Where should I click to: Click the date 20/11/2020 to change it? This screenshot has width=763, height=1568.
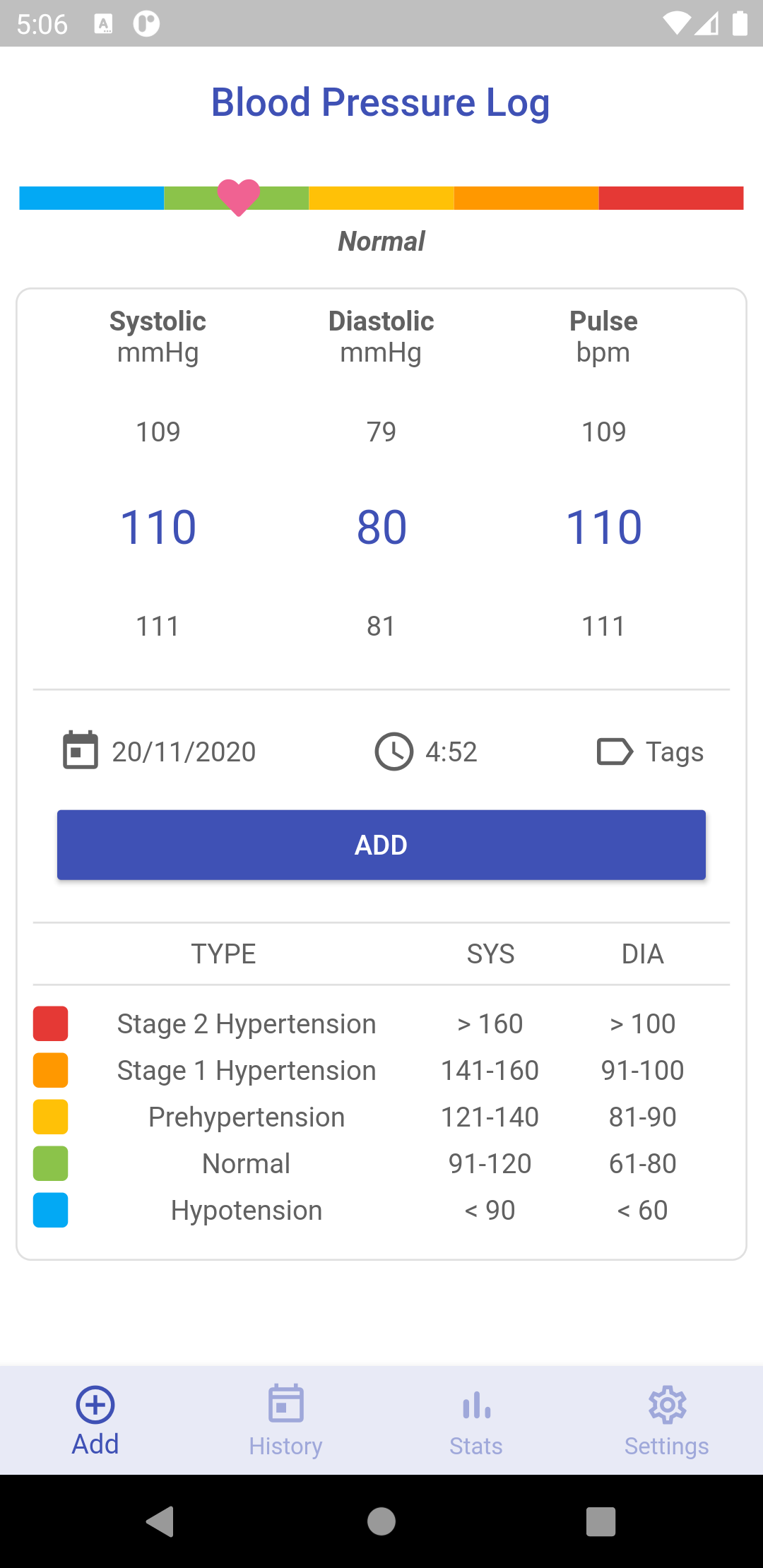click(184, 752)
